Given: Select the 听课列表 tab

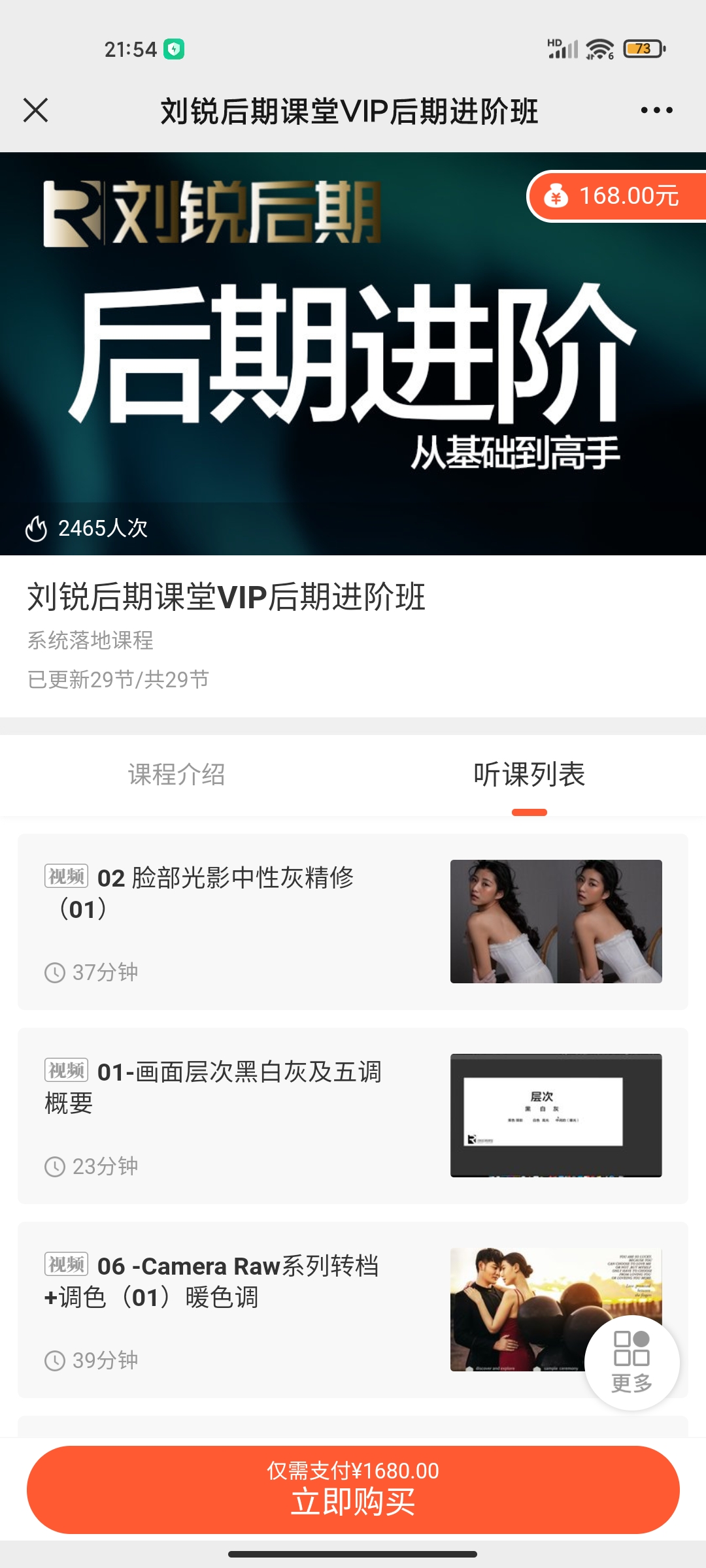Looking at the screenshot, I should [529, 775].
